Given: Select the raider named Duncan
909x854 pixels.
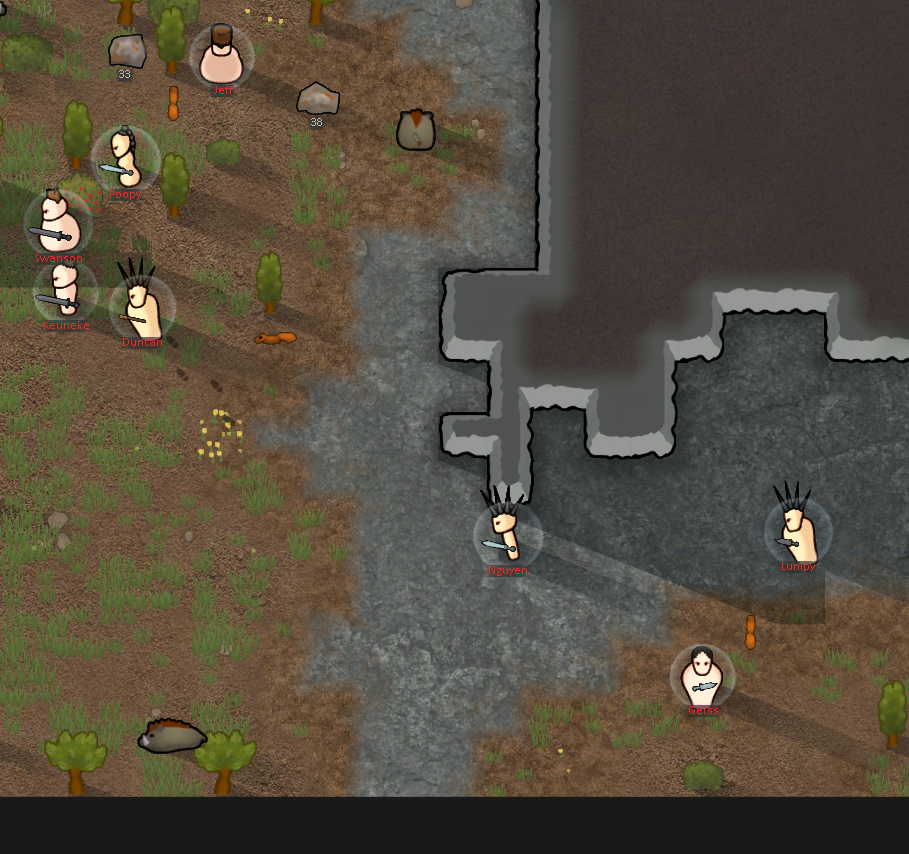Looking at the screenshot, I should tap(142, 308).
